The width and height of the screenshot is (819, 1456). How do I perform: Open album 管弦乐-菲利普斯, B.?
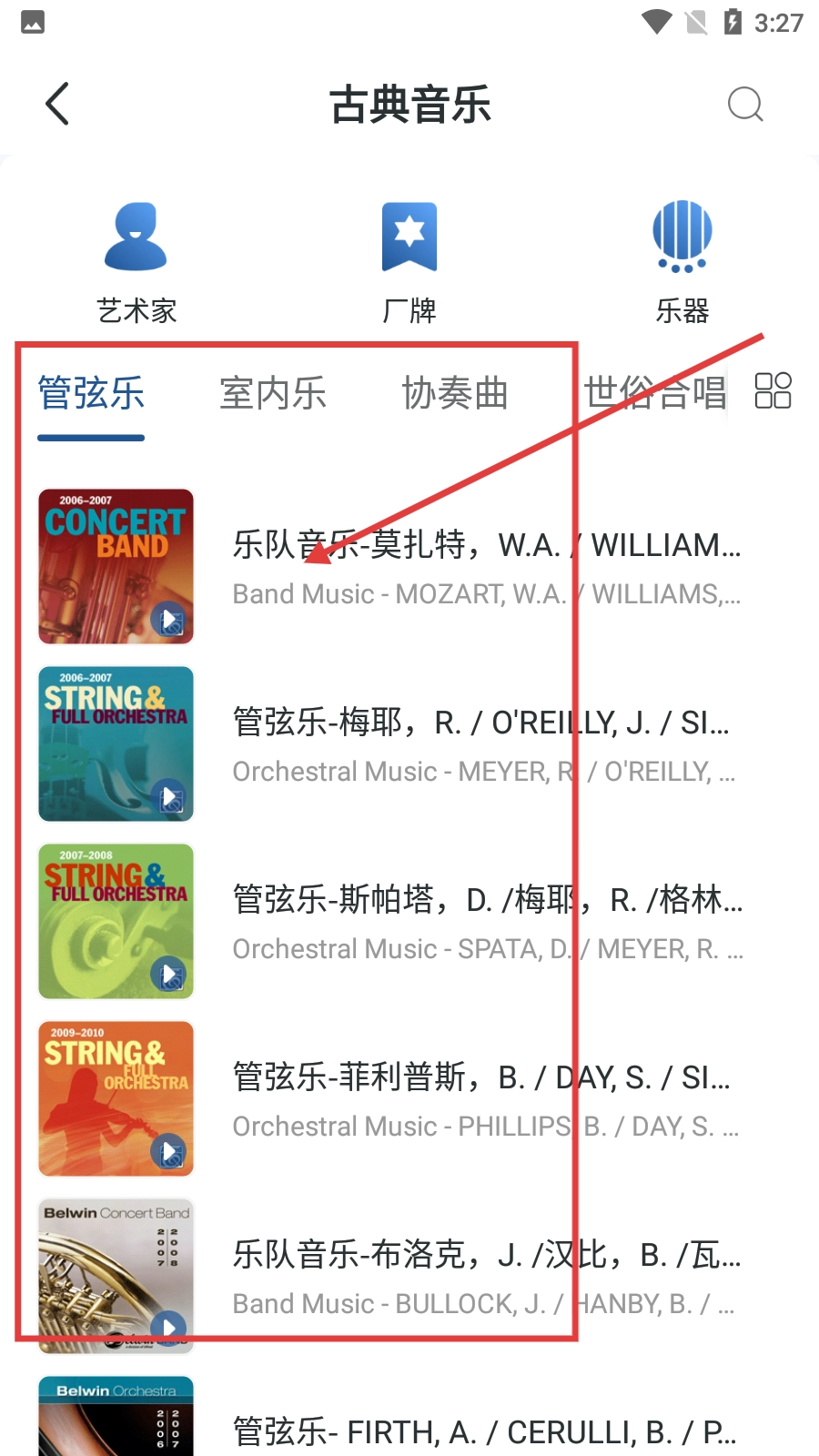[x=409, y=1098]
